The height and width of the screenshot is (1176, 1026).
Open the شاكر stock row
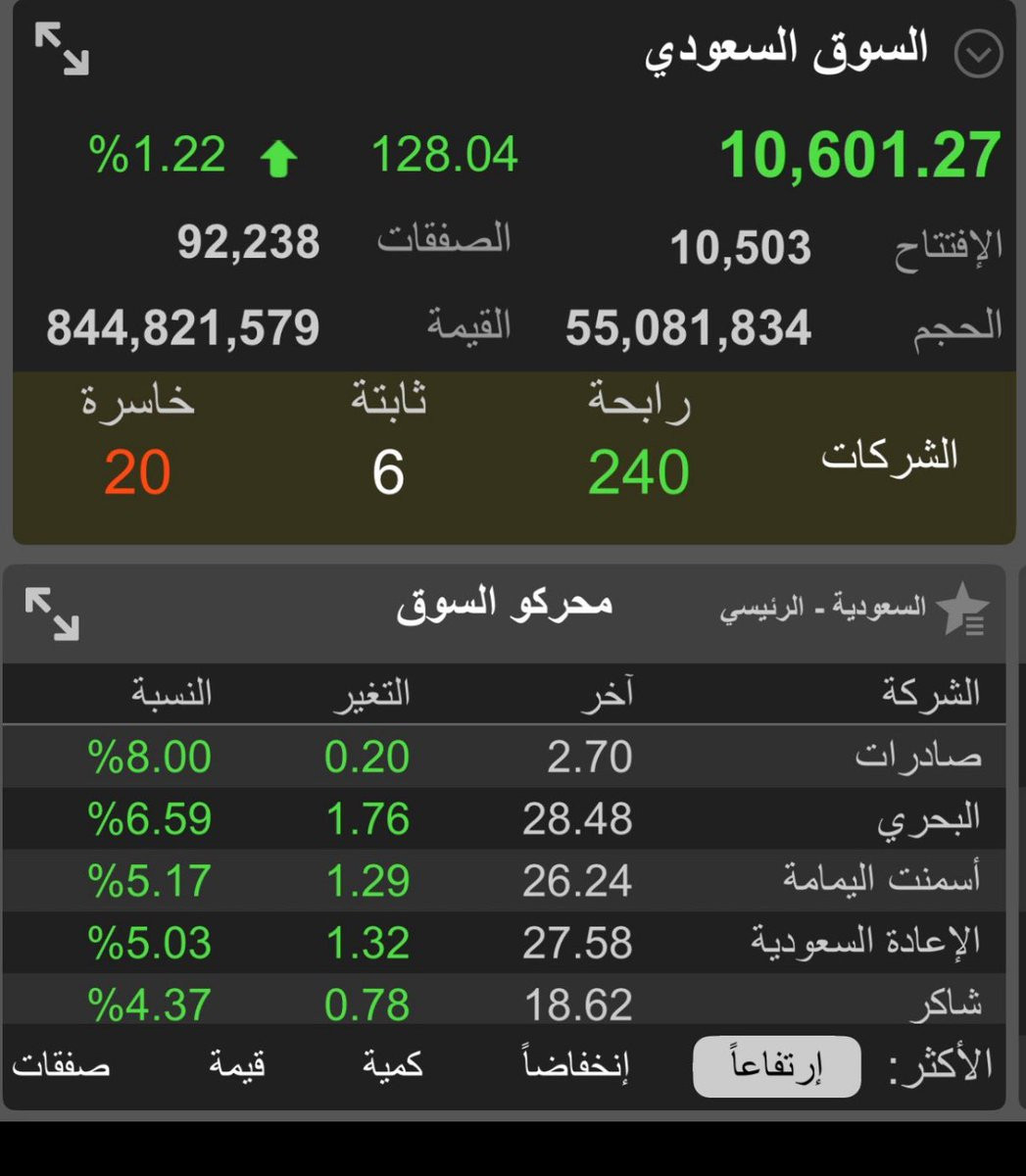pyautogui.click(x=505, y=999)
